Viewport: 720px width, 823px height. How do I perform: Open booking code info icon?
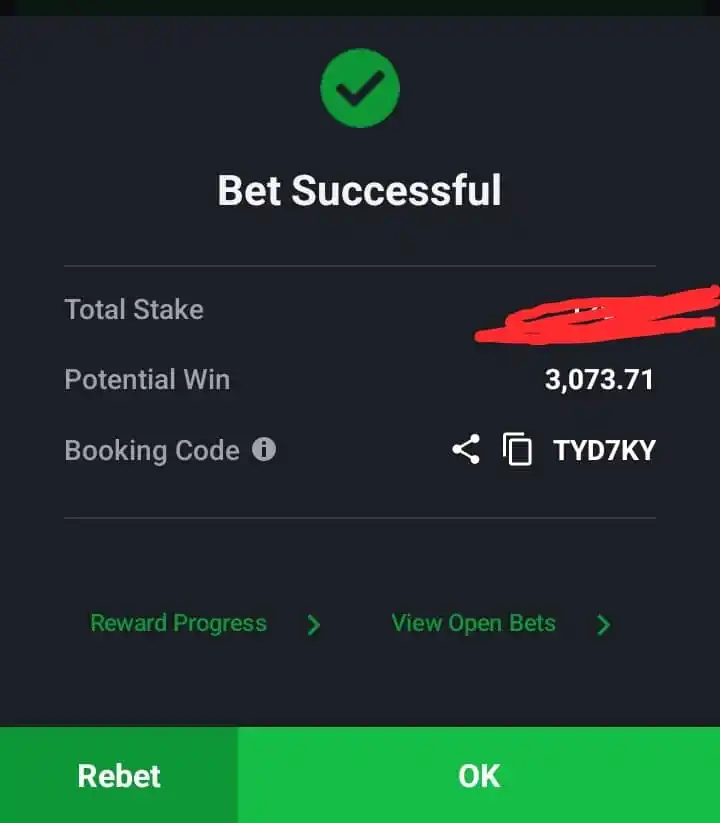[264, 449]
